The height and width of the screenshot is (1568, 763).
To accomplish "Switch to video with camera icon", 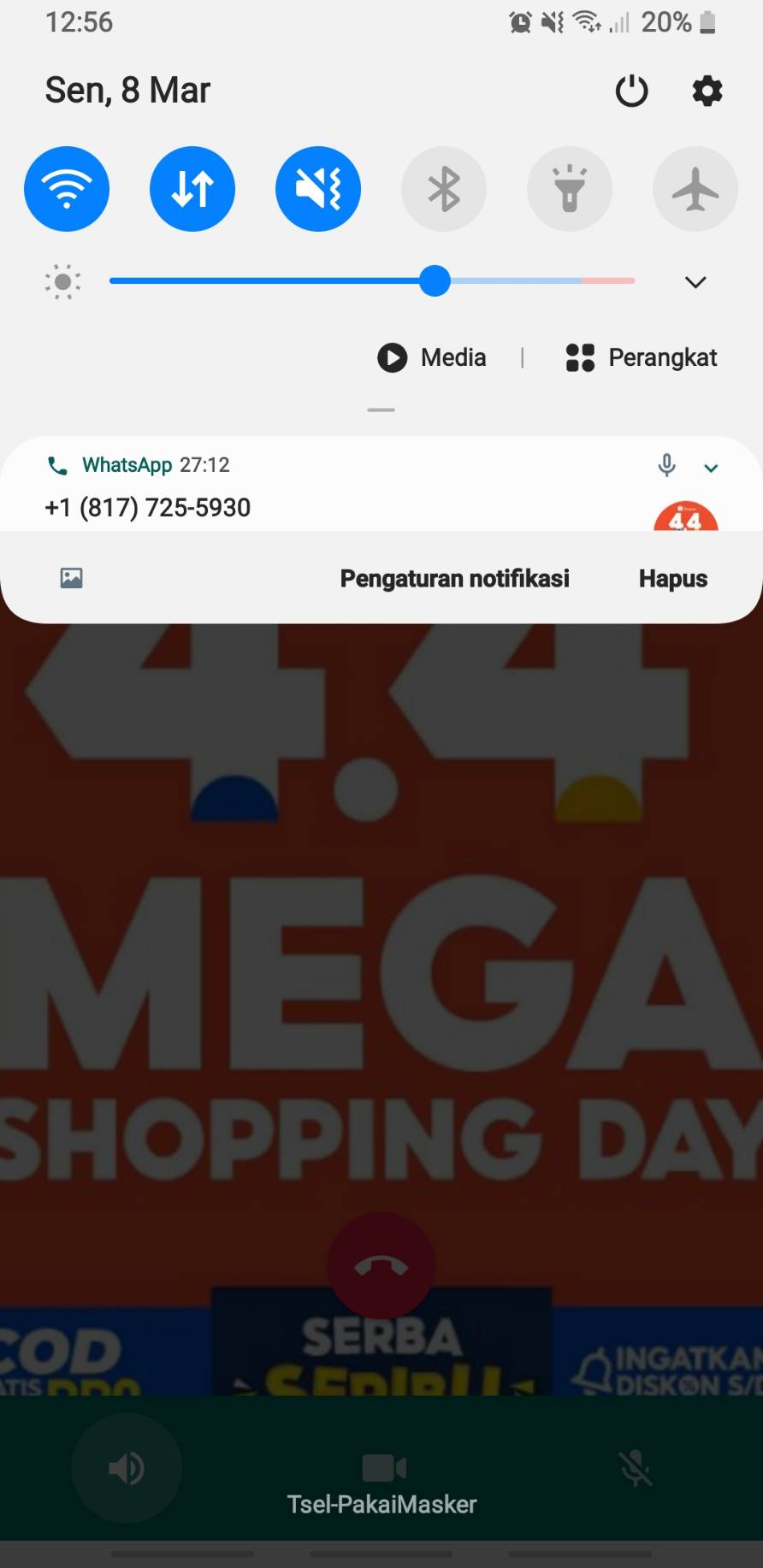I will coord(383,1469).
